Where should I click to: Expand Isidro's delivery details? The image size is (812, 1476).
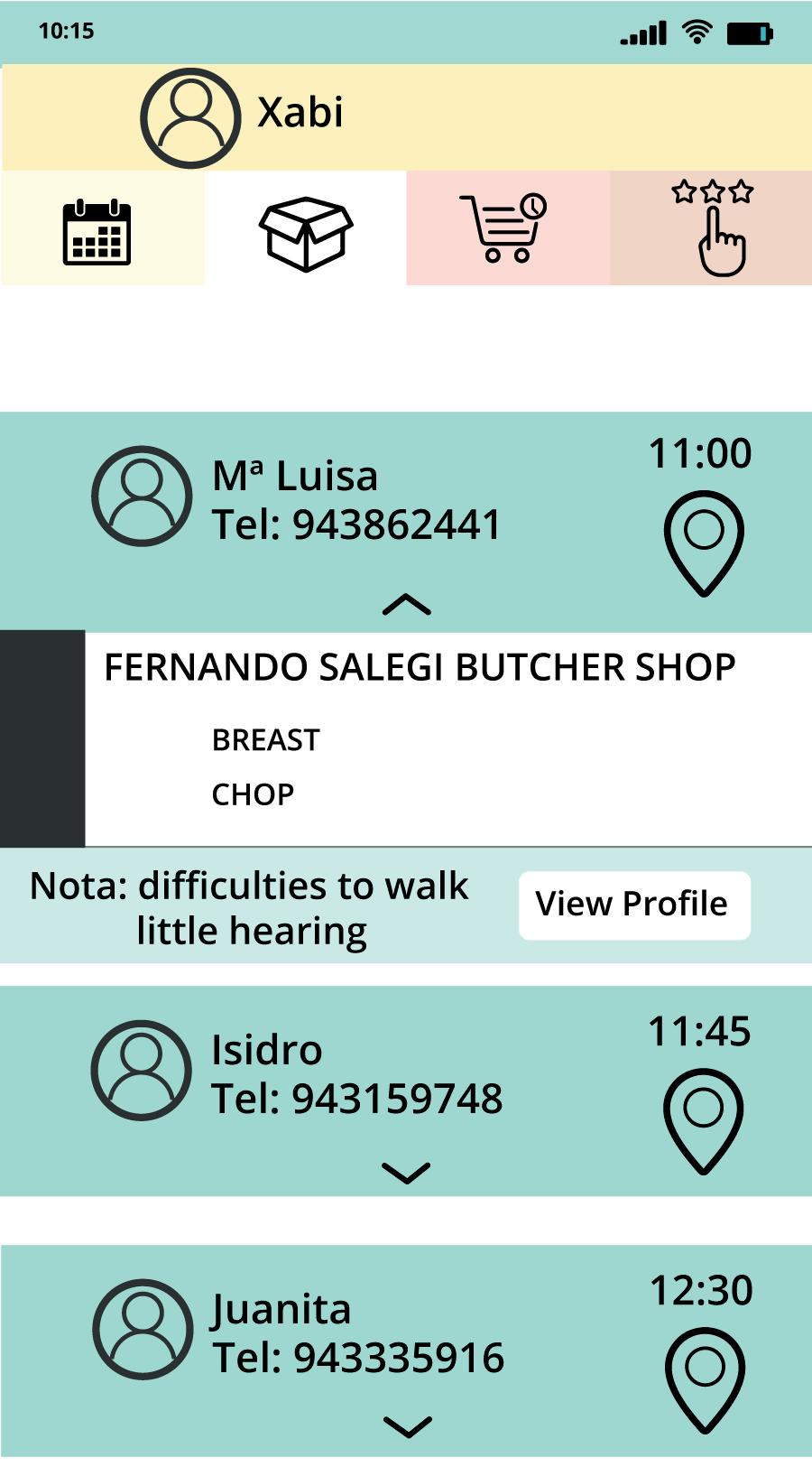point(407,1173)
